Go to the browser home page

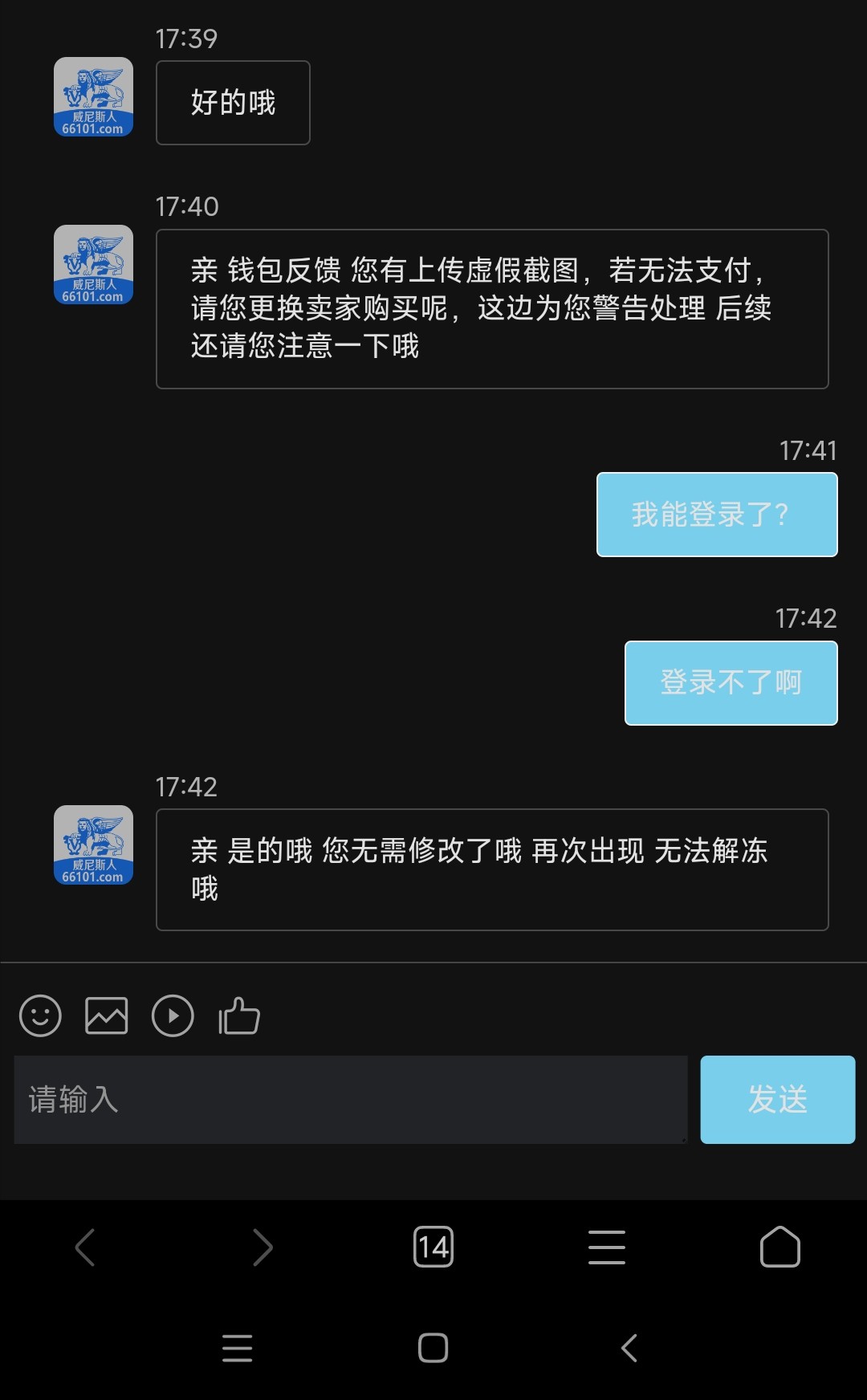coord(780,1247)
